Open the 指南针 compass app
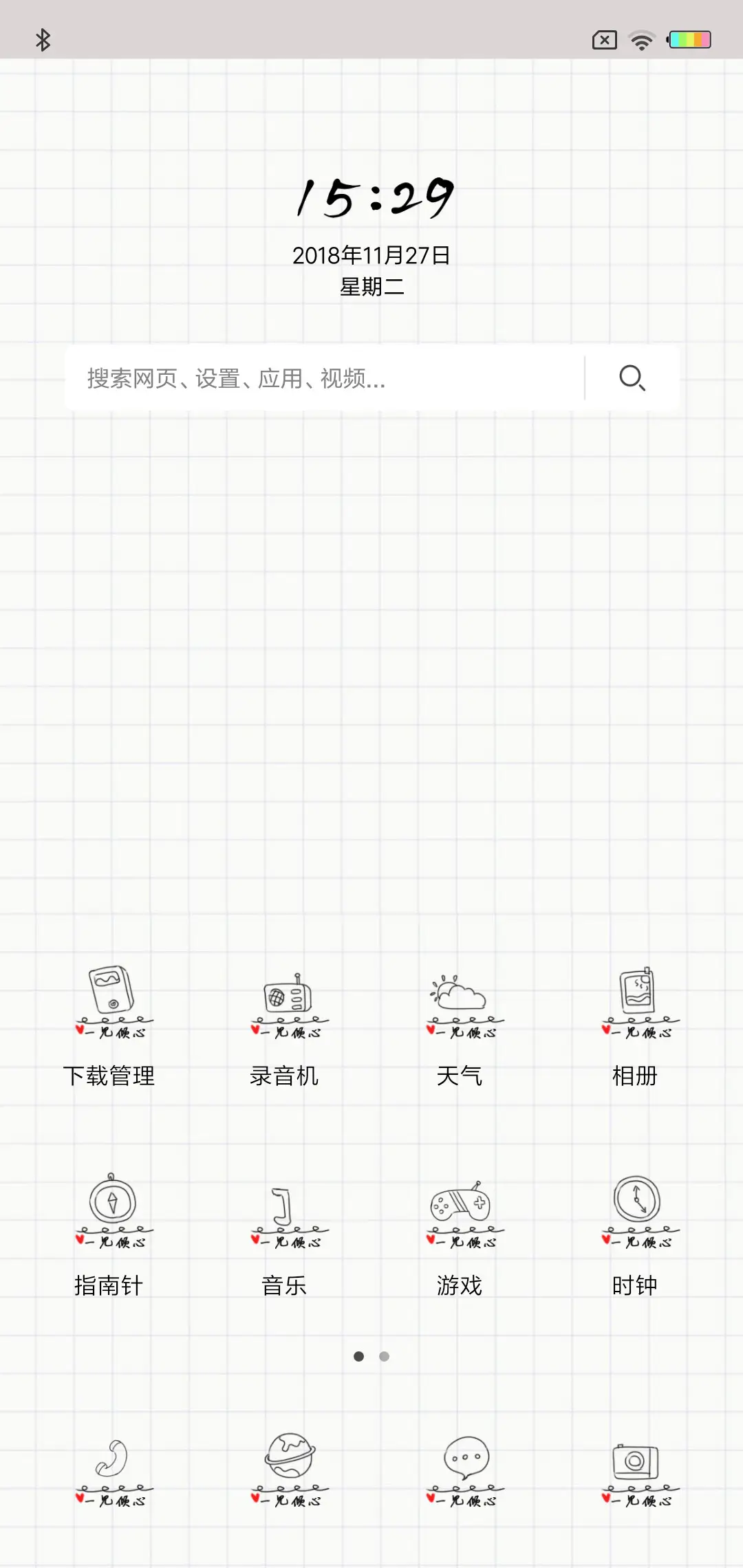 pos(112,1210)
